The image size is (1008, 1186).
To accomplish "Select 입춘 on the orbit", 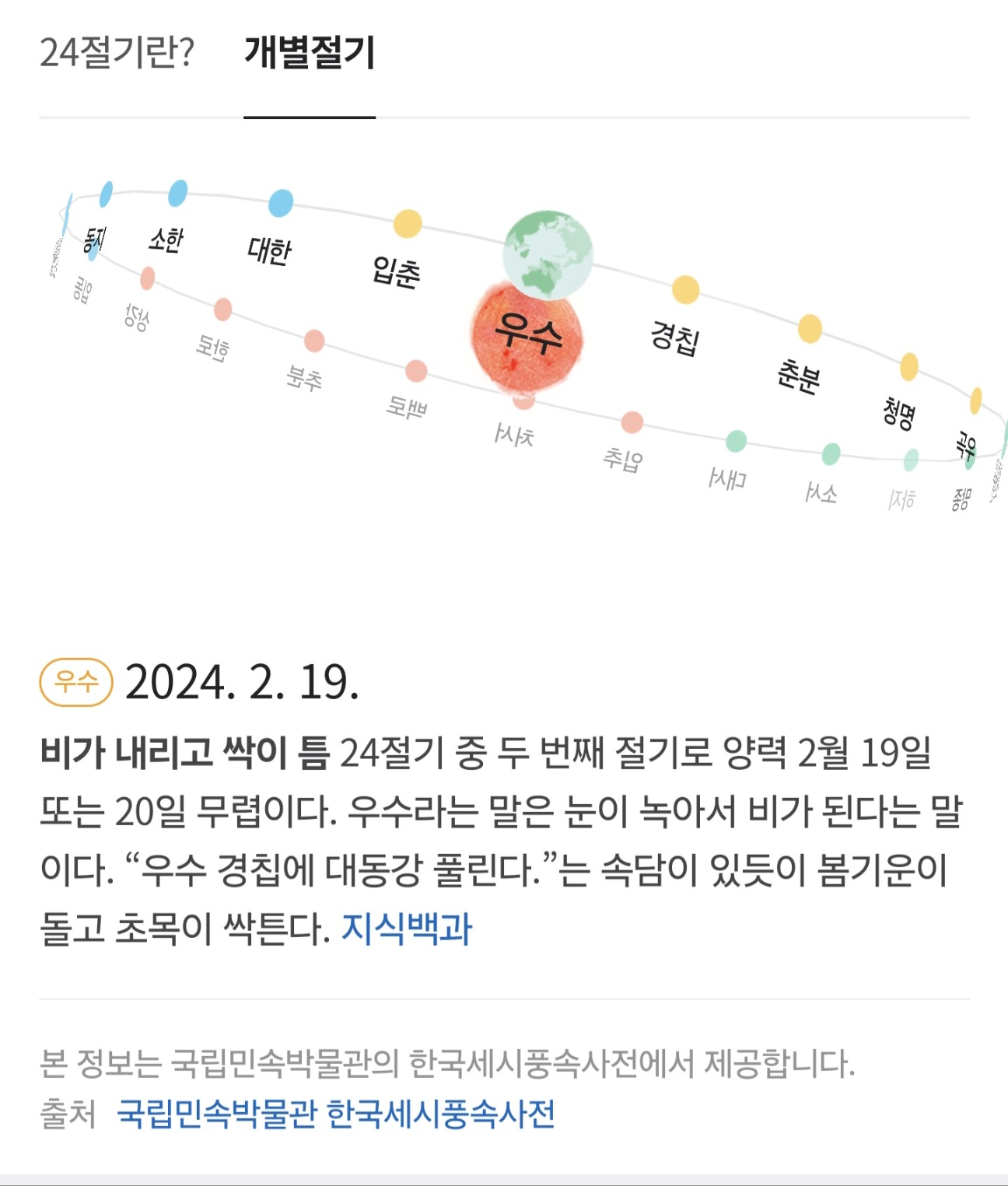I will [397, 272].
